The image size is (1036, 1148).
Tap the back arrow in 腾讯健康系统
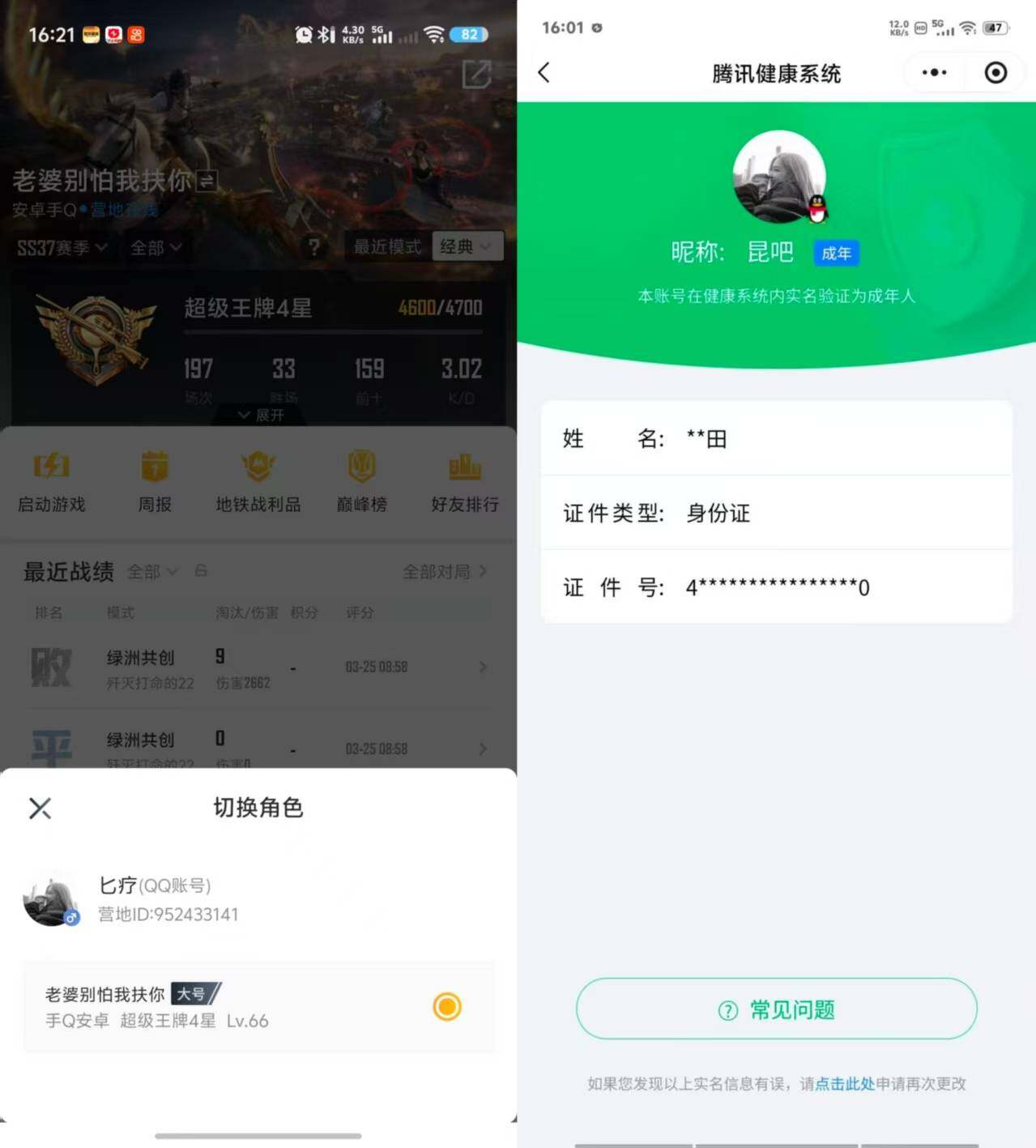[544, 72]
